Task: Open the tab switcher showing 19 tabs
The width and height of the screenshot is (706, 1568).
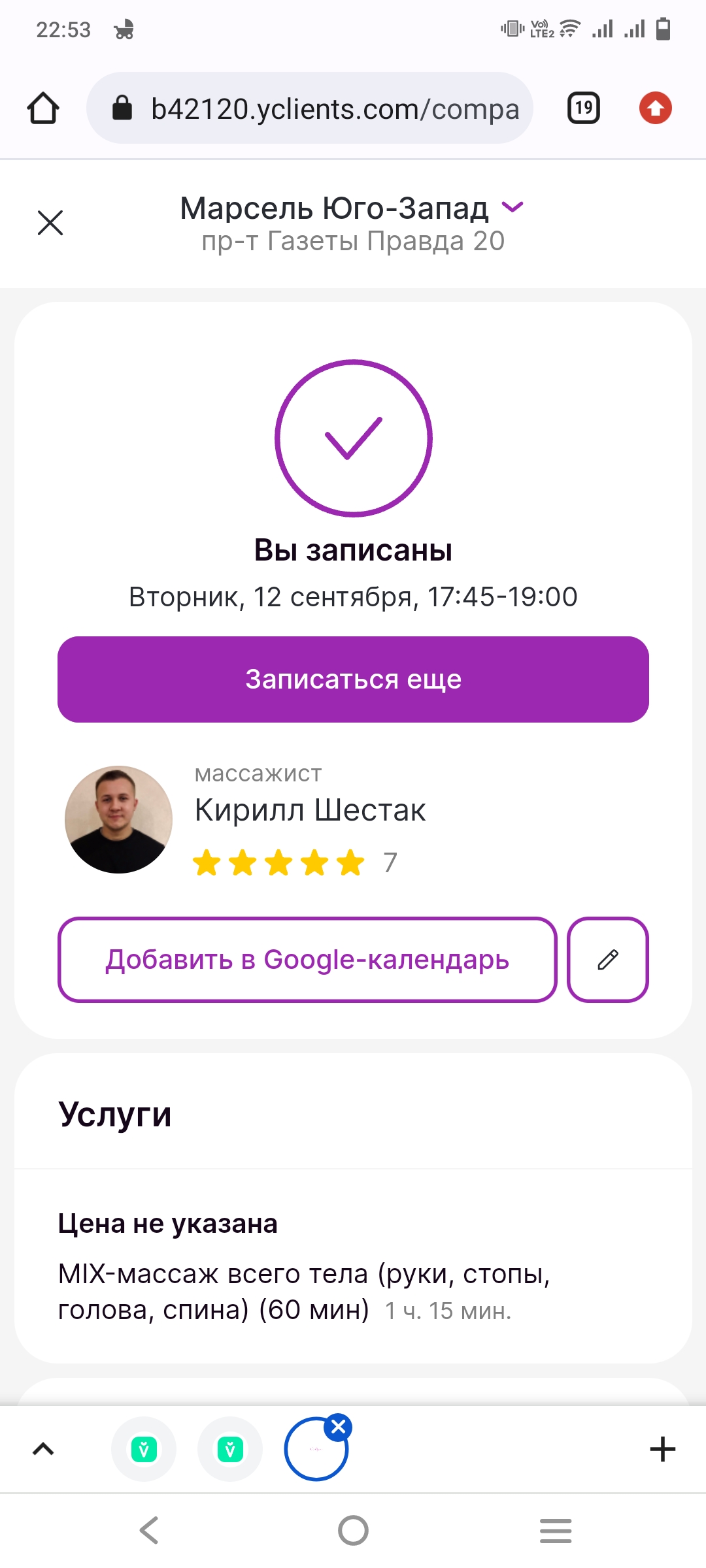Action: (x=583, y=108)
